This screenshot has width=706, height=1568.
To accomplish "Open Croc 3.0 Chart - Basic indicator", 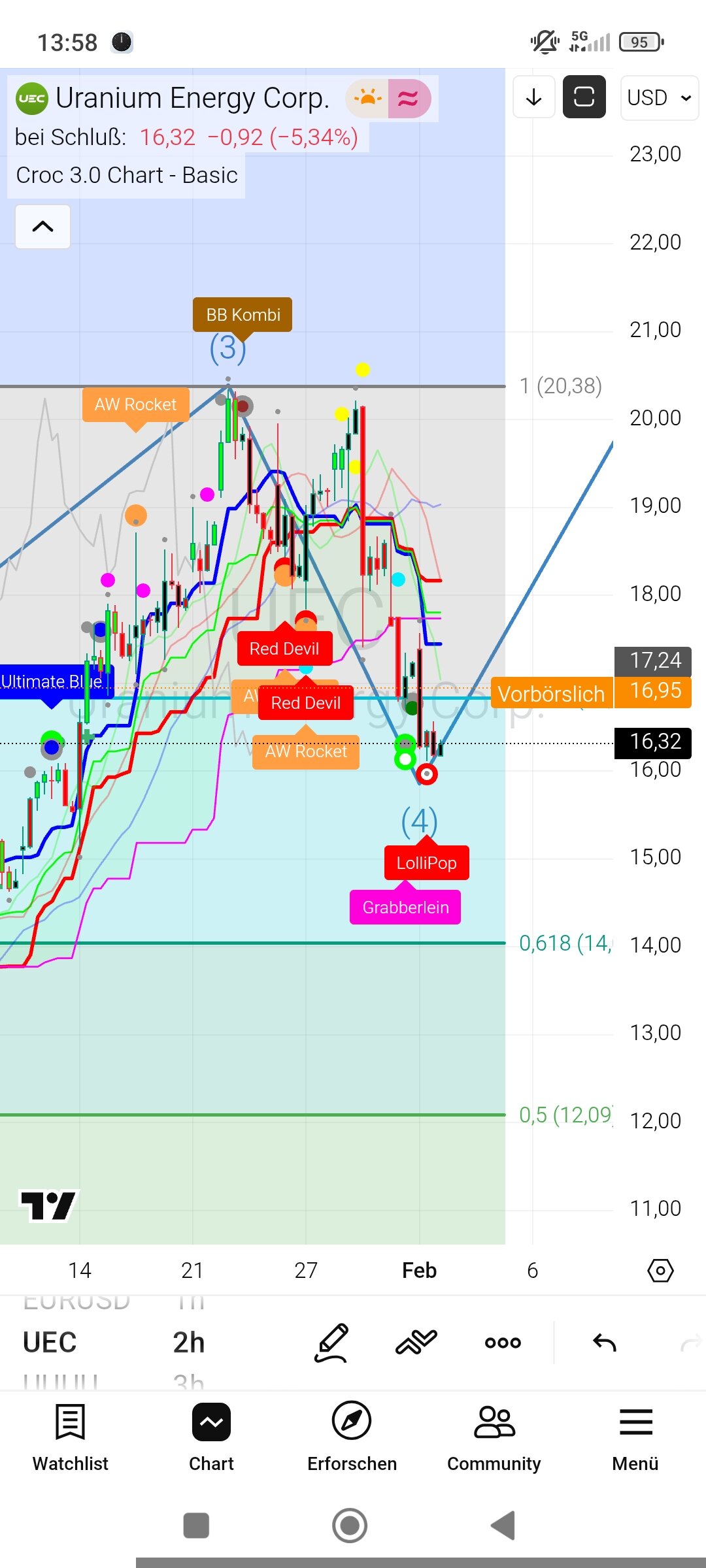I will click(127, 175).
